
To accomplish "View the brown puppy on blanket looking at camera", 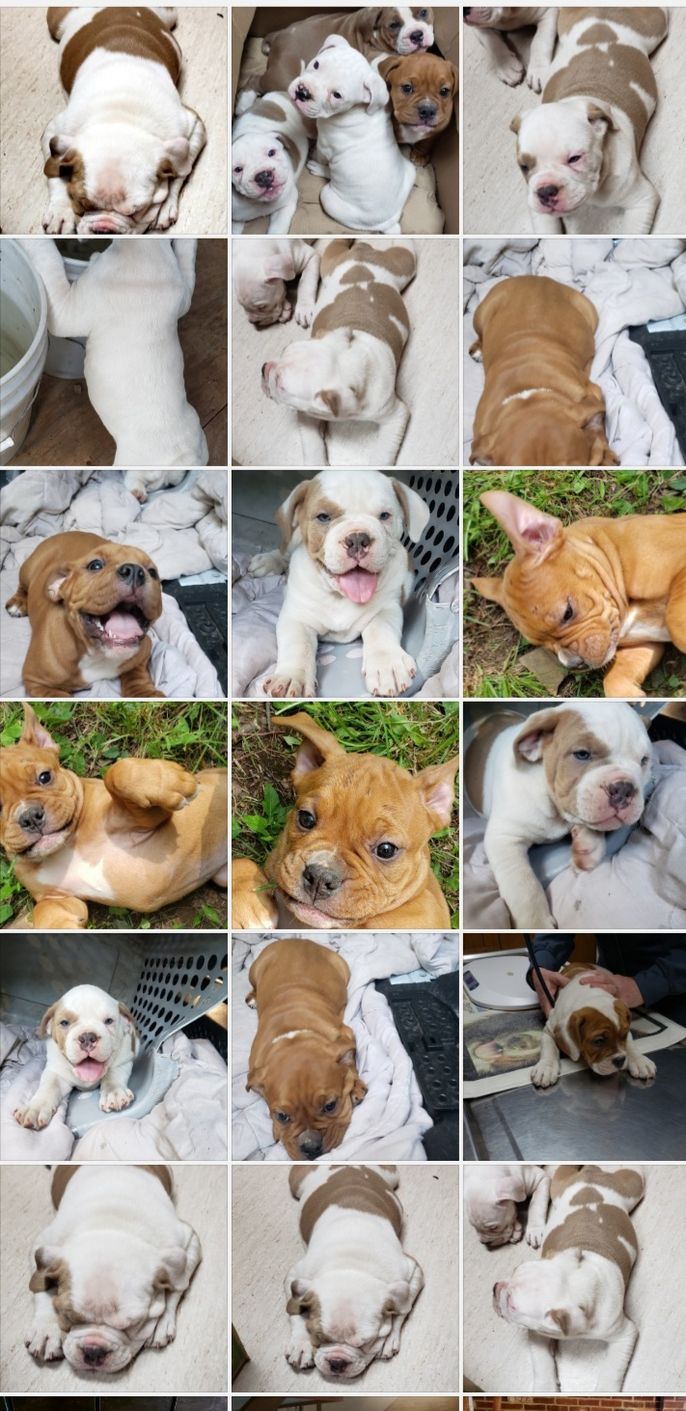I will point(345,1047).
